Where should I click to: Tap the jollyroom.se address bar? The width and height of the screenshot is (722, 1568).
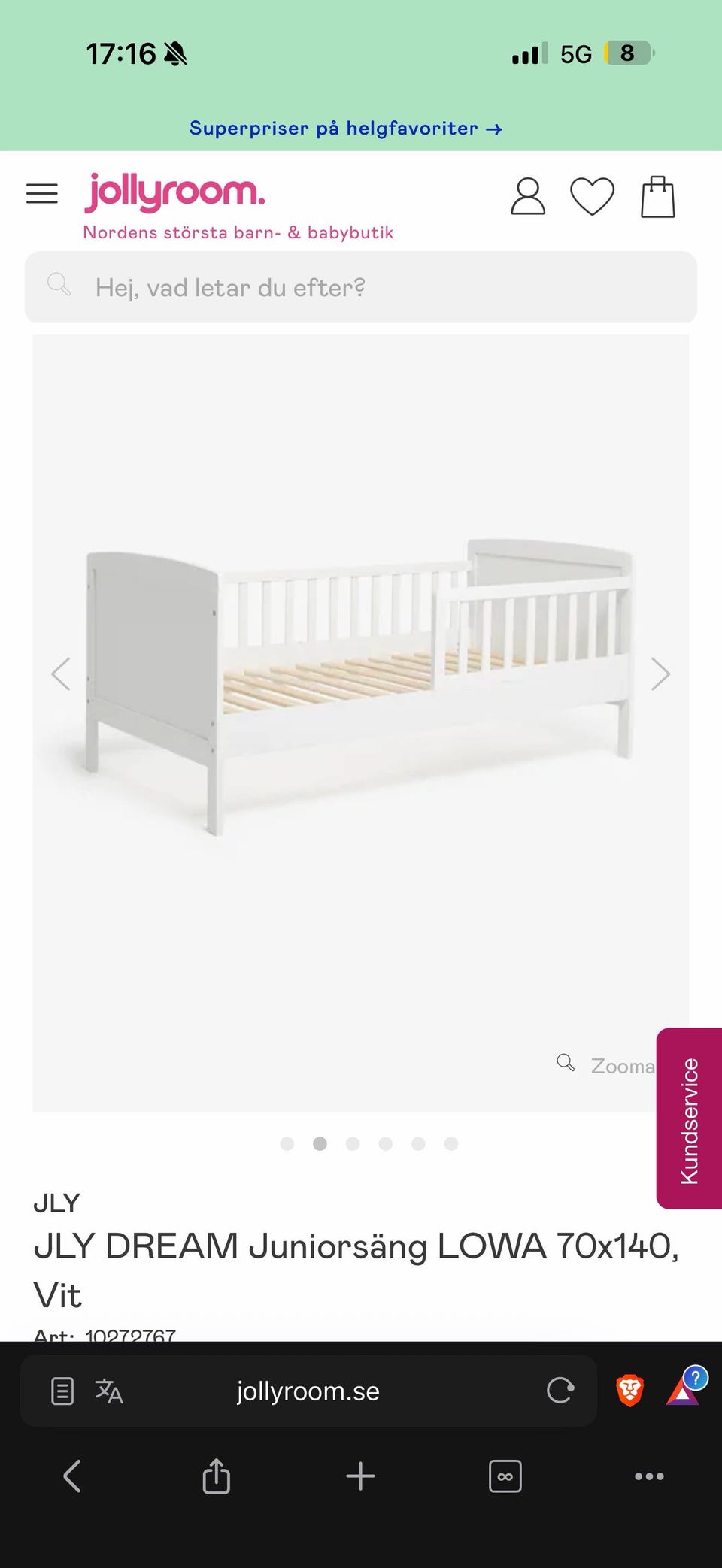coord(308,1391)
